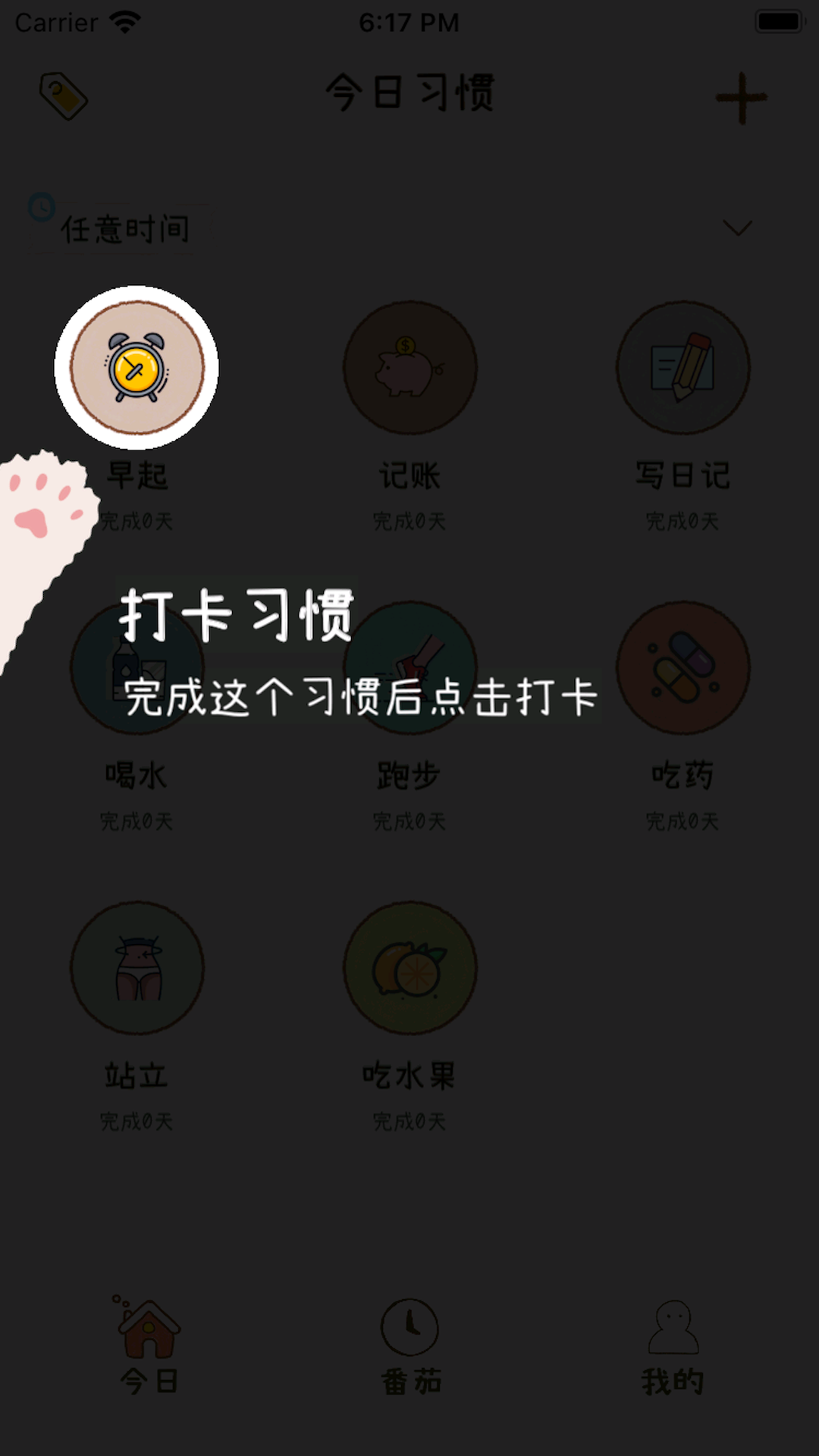Select the 跑步 habit
Viewport: 819px width, 1456px height.
[410, 668]
